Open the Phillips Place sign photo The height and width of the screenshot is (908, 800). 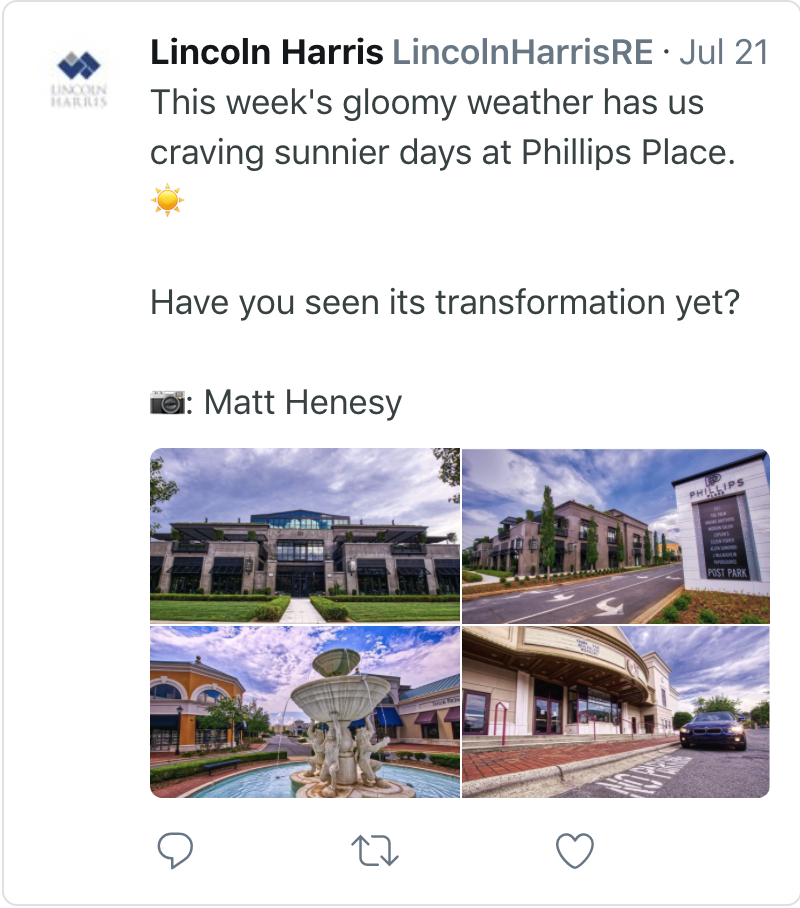point(616,535)
